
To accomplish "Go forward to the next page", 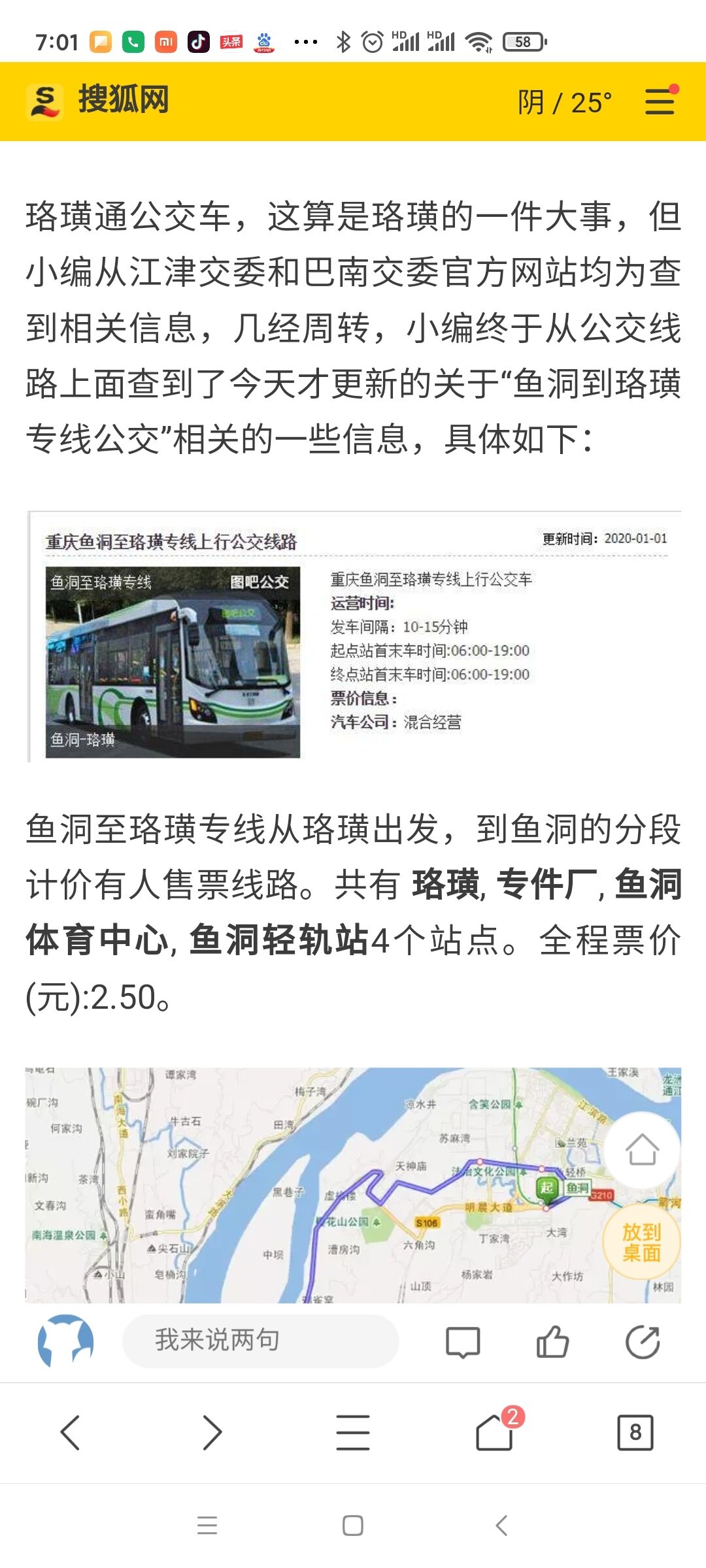I will click(212, 1432).
